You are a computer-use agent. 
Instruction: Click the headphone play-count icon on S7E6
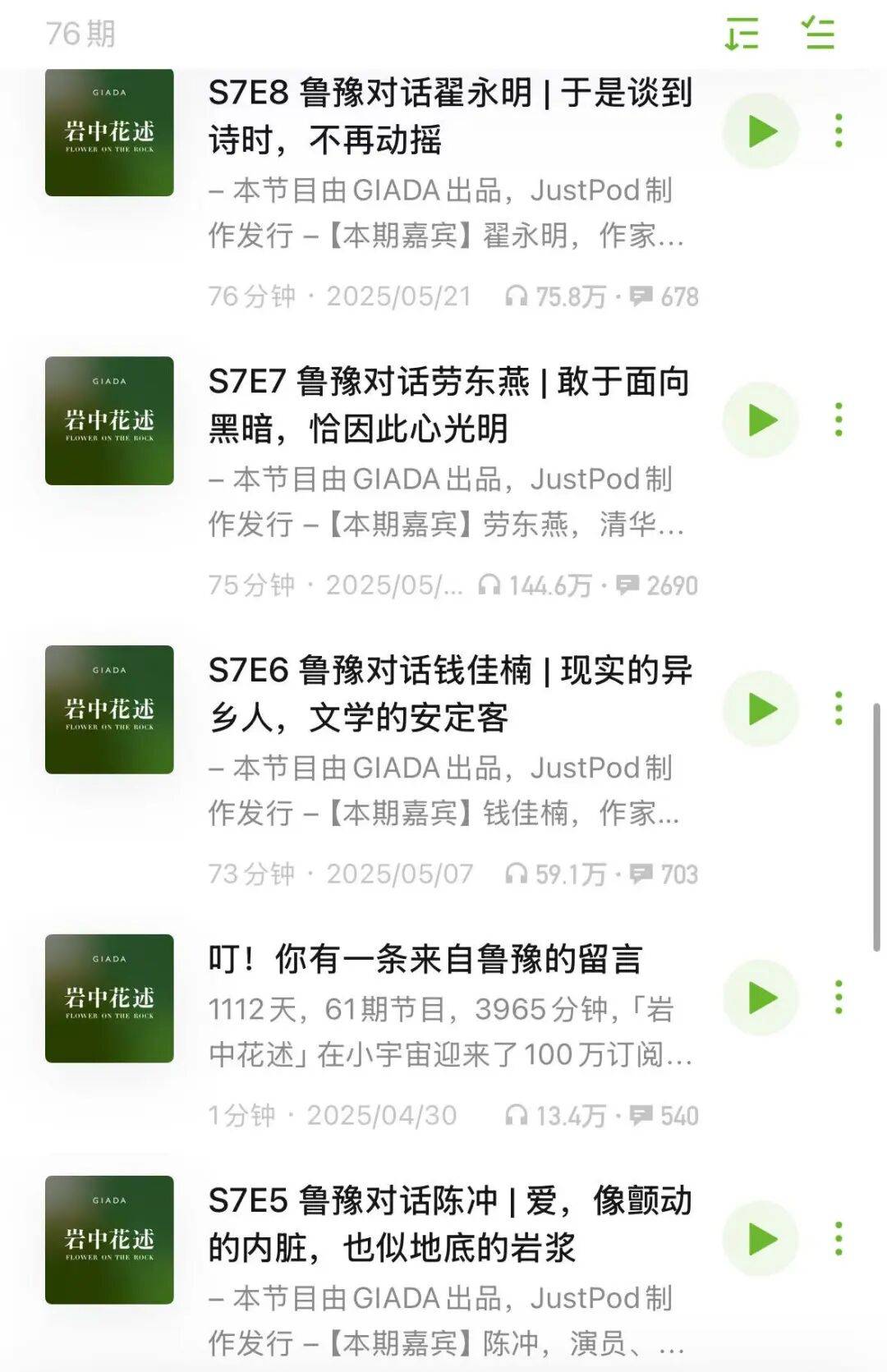tap(517, 875)
